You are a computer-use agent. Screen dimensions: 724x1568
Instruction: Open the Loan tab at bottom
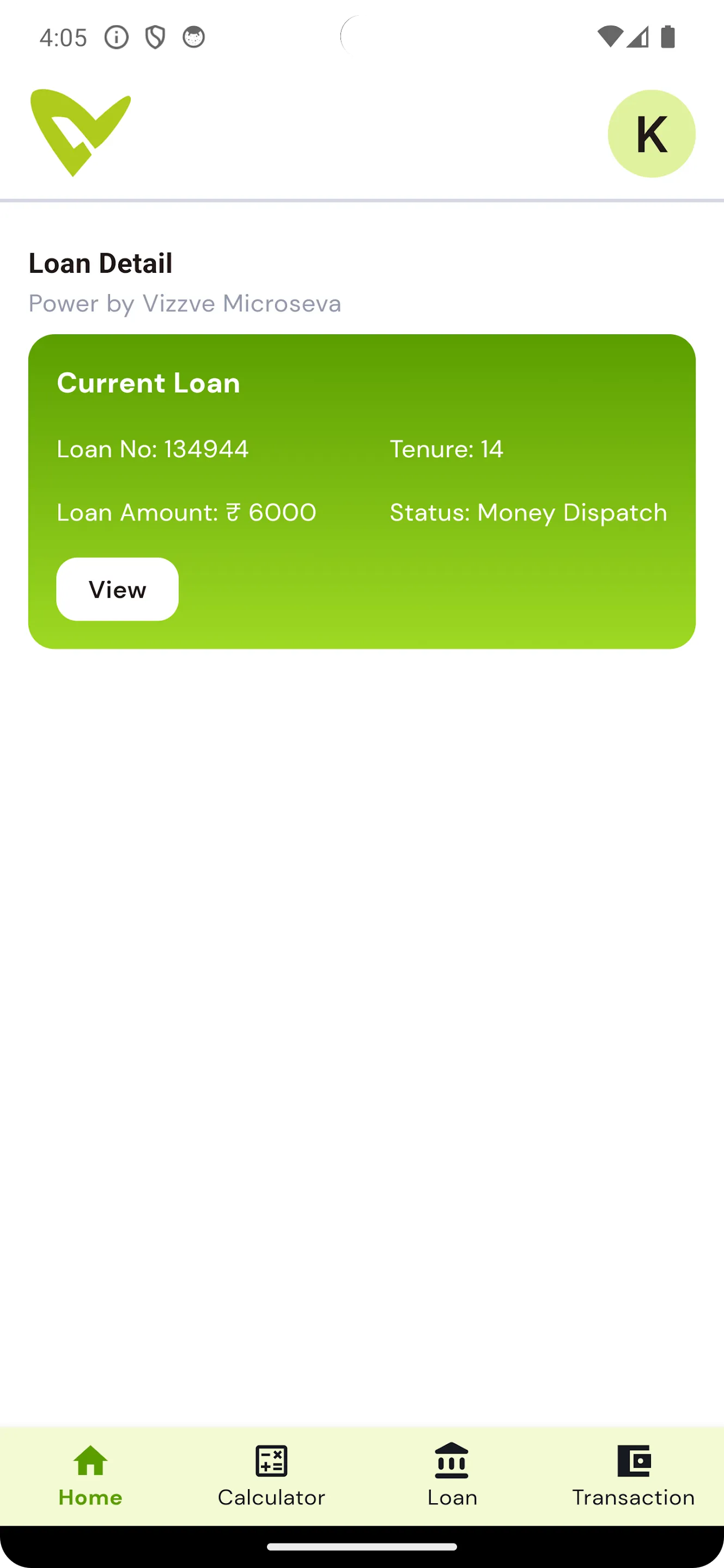coord(452,1498)
